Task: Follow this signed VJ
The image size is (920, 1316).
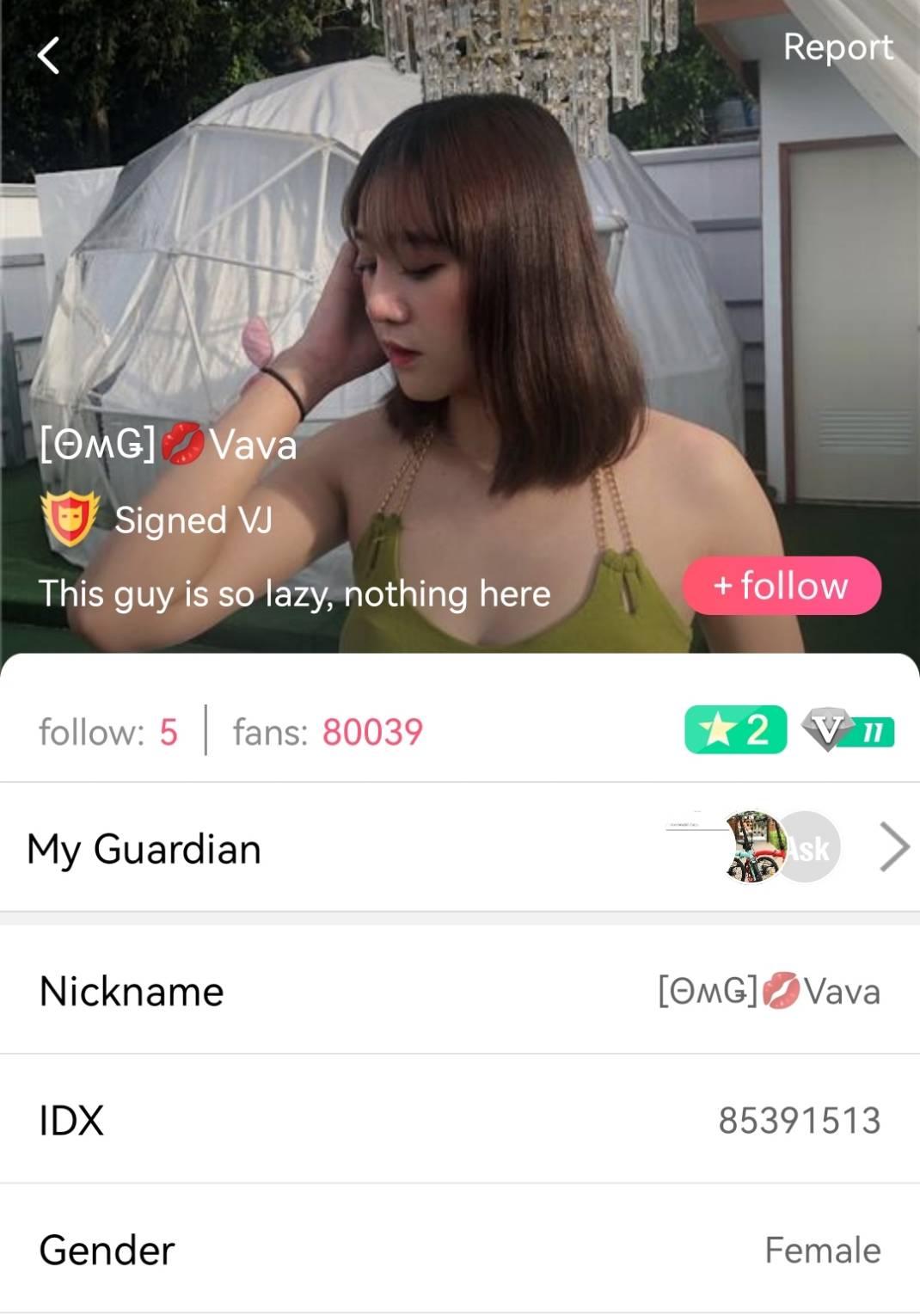Action: click(x=782, y=586)
